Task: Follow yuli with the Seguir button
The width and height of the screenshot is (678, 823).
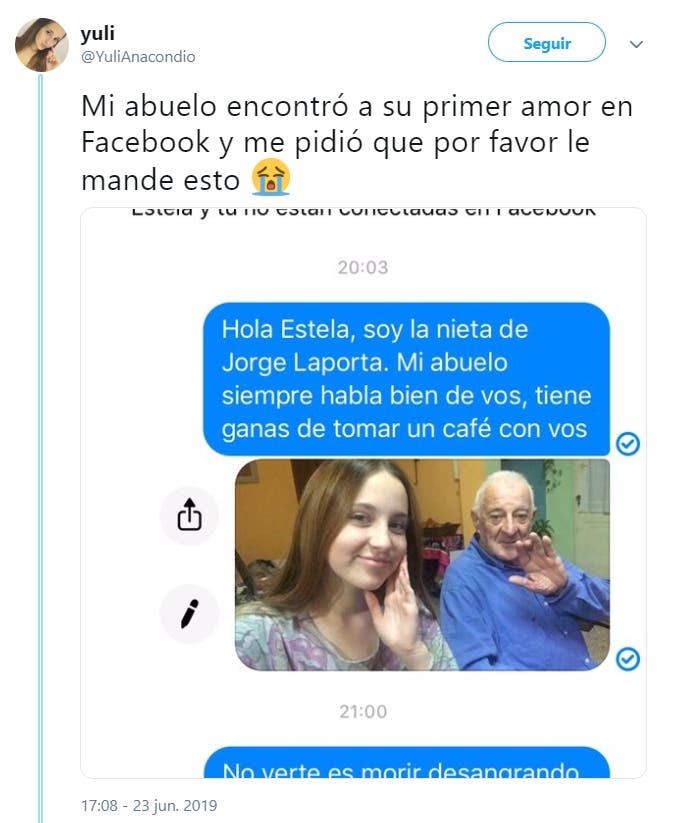Action: coord(546,43)
